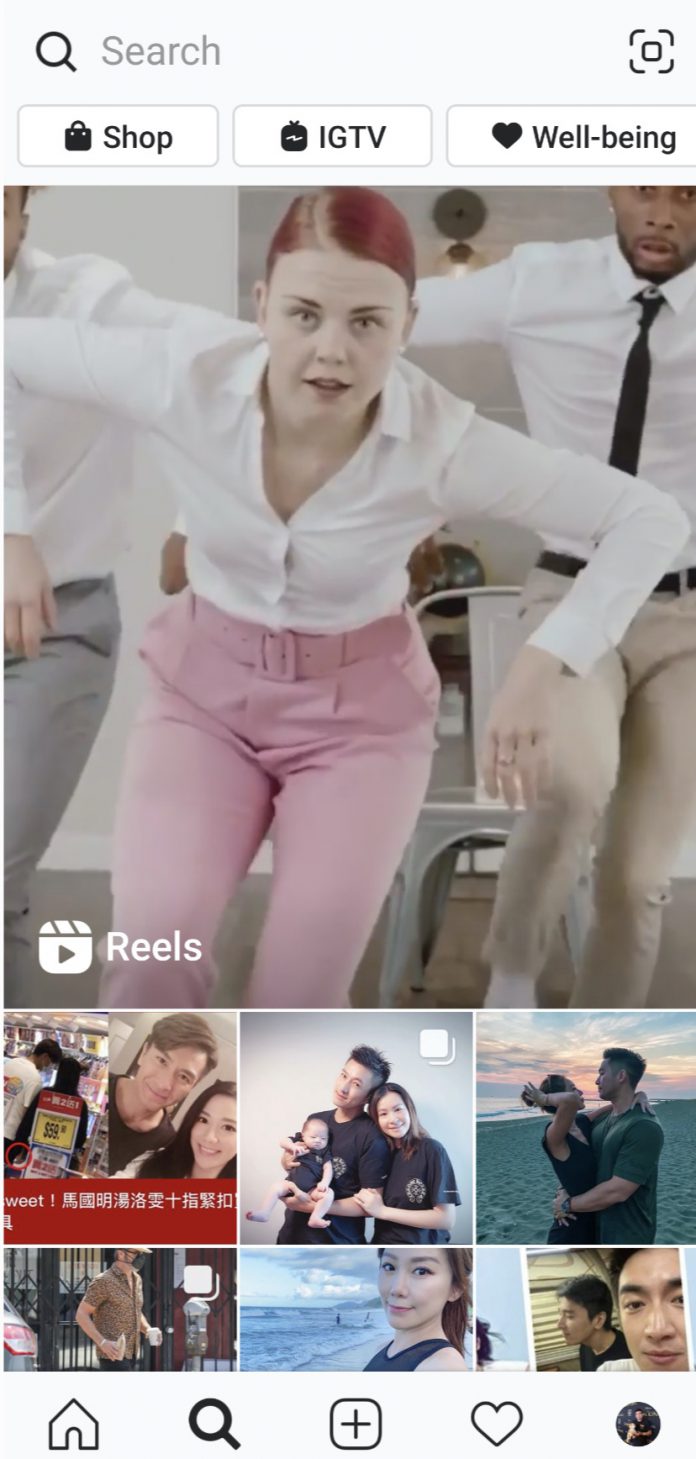
Task: Open the large Reels video of dancers
Action: (348, 596)
